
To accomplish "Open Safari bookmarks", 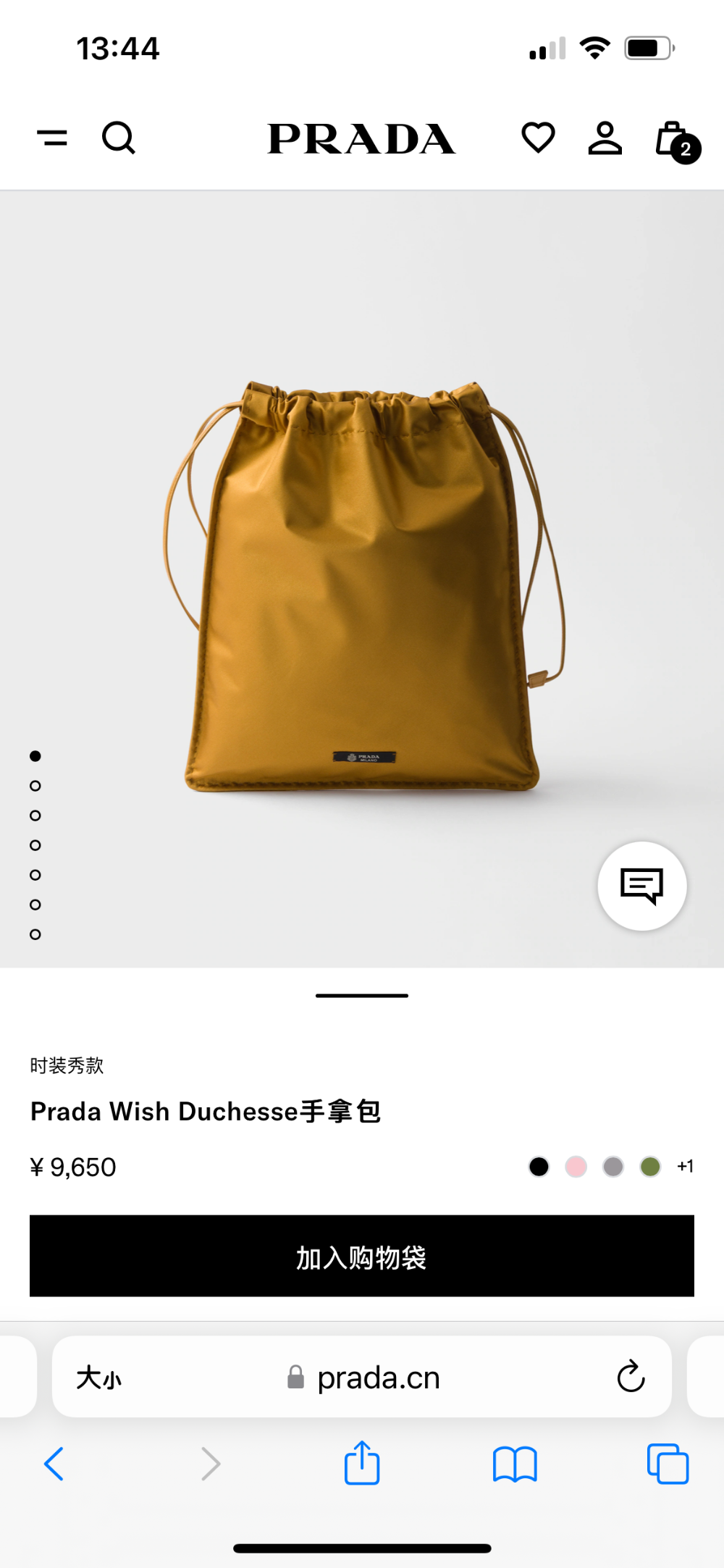I will click(515, 1464).
